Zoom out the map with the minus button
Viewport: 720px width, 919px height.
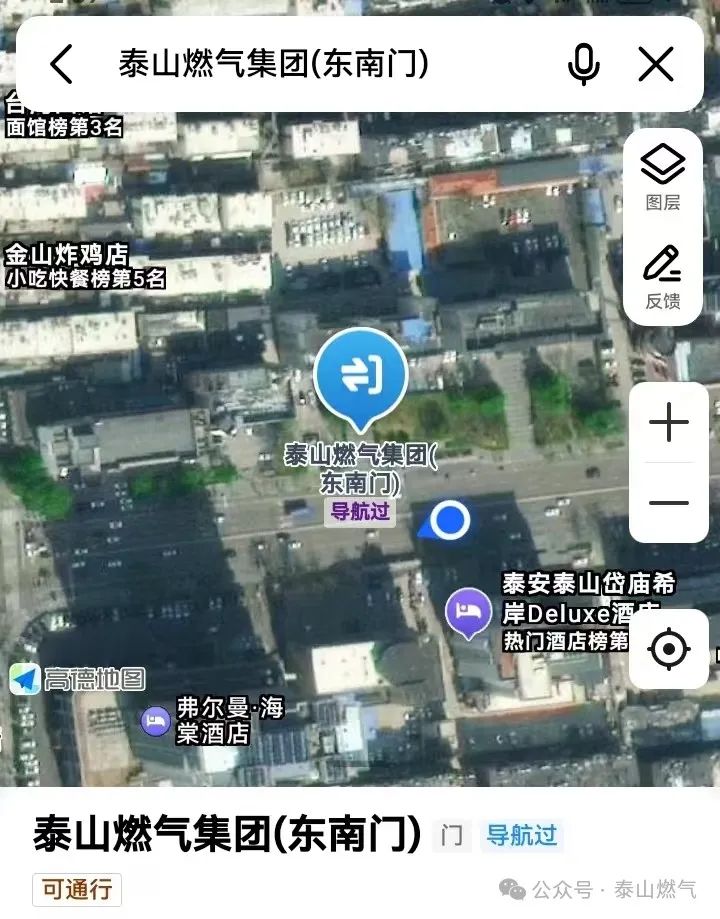pyautogui.click(x=669, y=503)
